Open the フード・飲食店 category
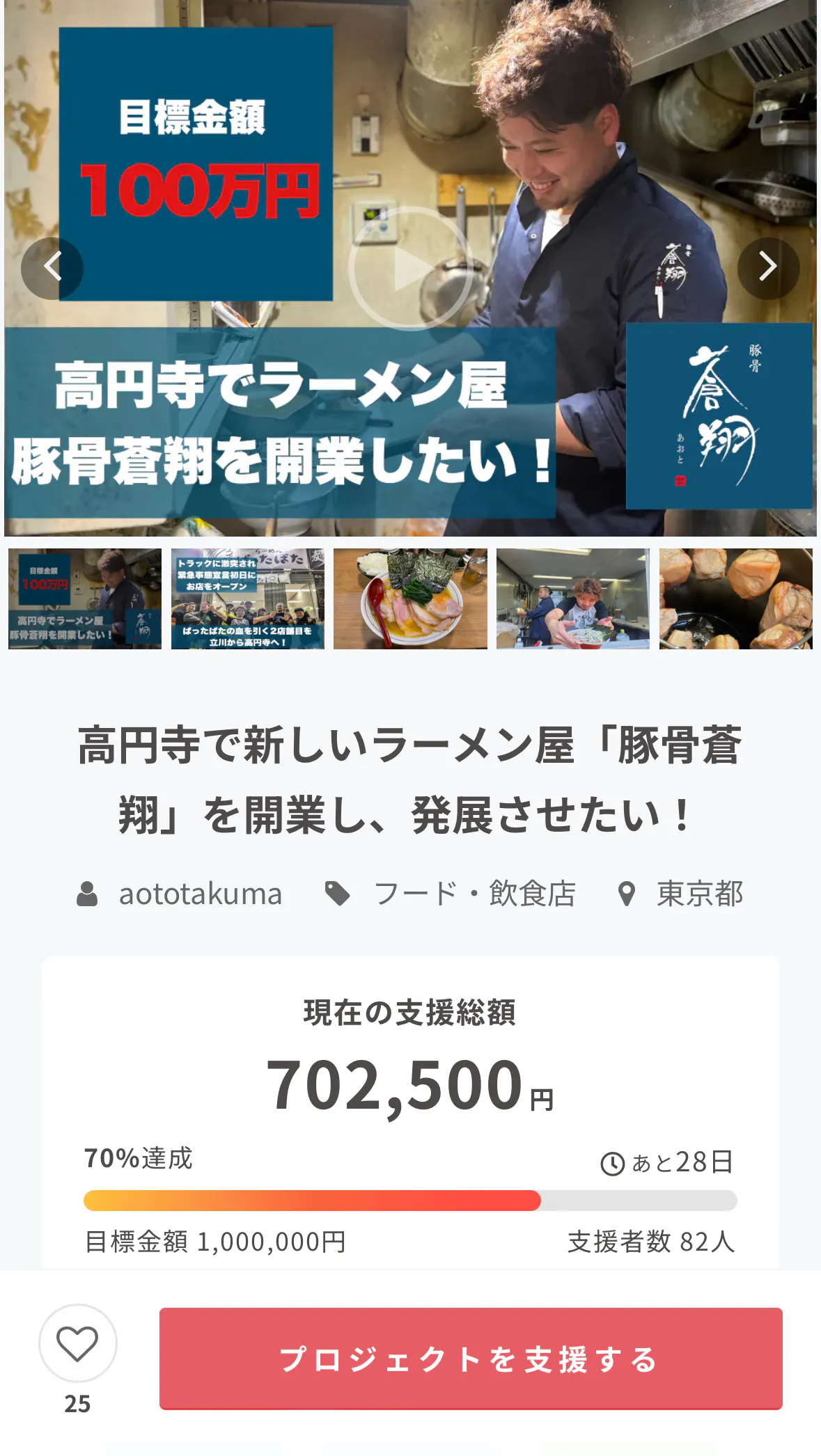Image resolution: width=821 pixels, height=1456 pixels. pos(474,894)
